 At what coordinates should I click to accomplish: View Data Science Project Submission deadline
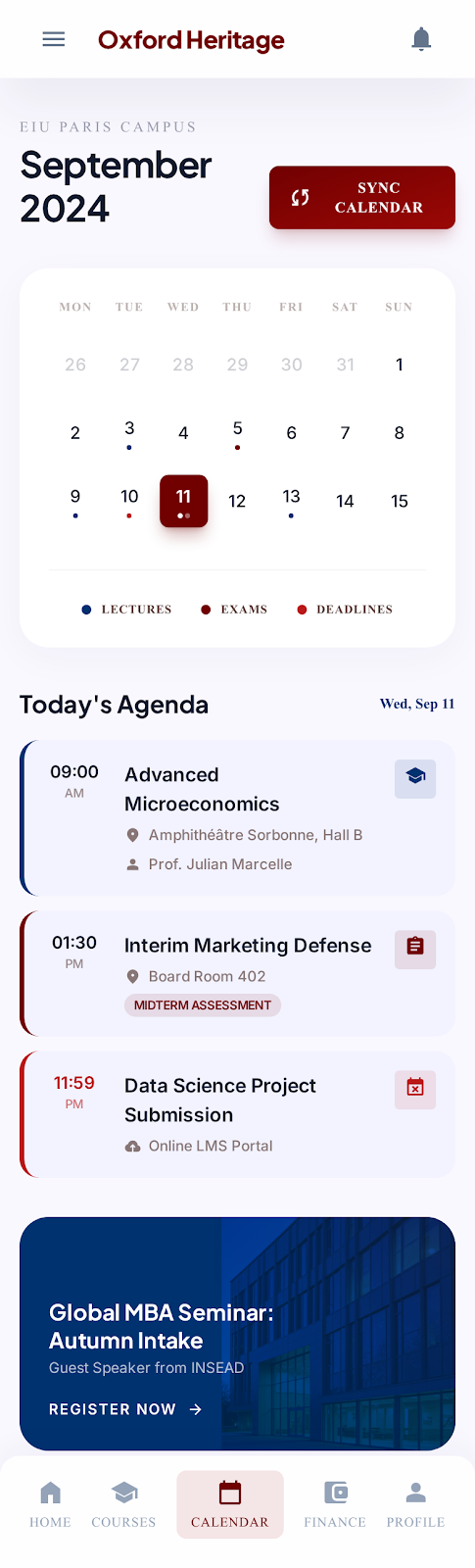coord(237,1114)
